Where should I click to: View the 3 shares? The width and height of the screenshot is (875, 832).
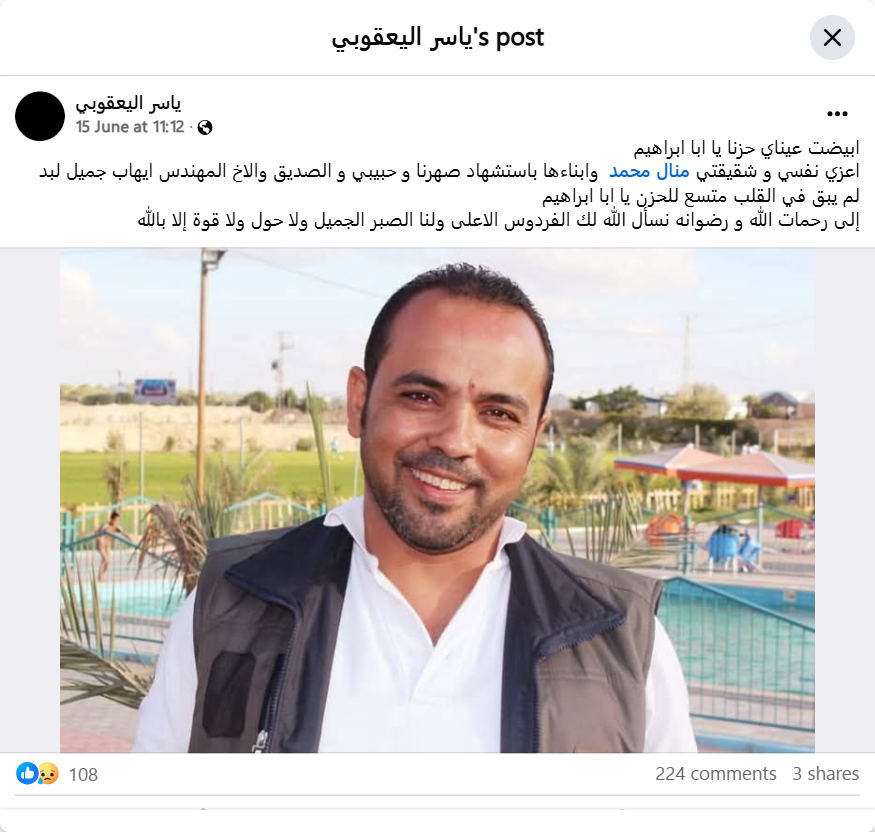point(825,774)
